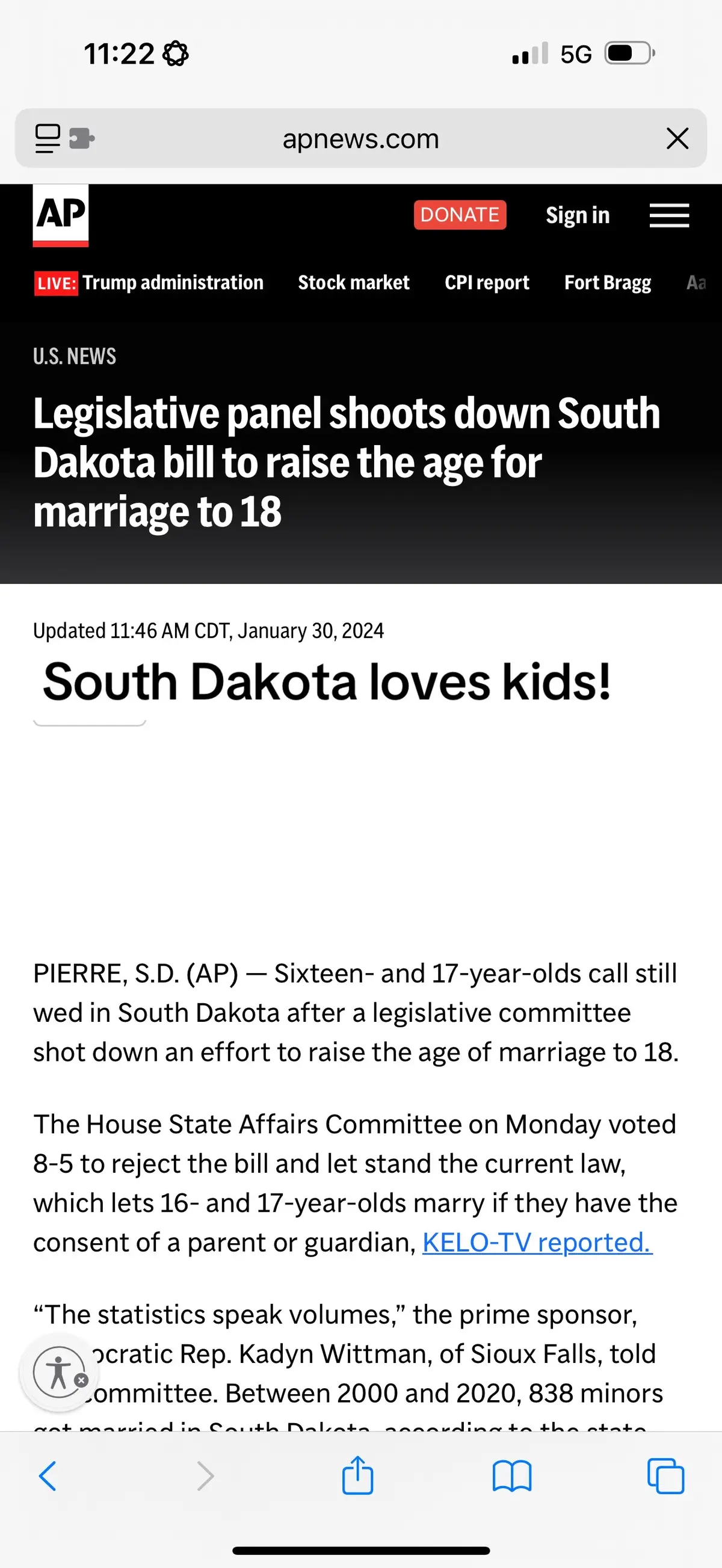Screen dimensions: 722x1568
Task: Go to the AP home logo
Action: click(60, 215)
